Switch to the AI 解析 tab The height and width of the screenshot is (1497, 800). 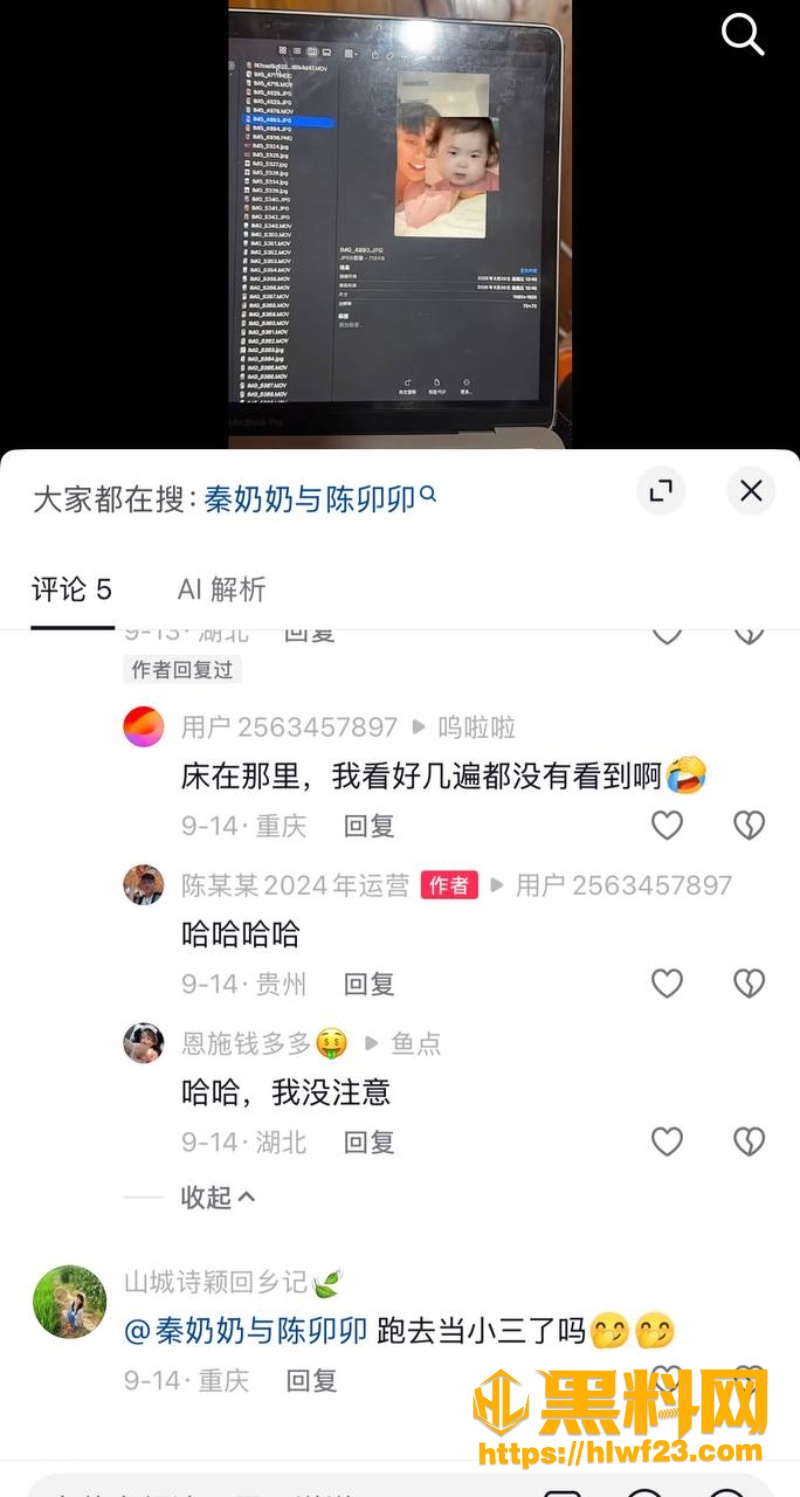click(x=222, y=589)
